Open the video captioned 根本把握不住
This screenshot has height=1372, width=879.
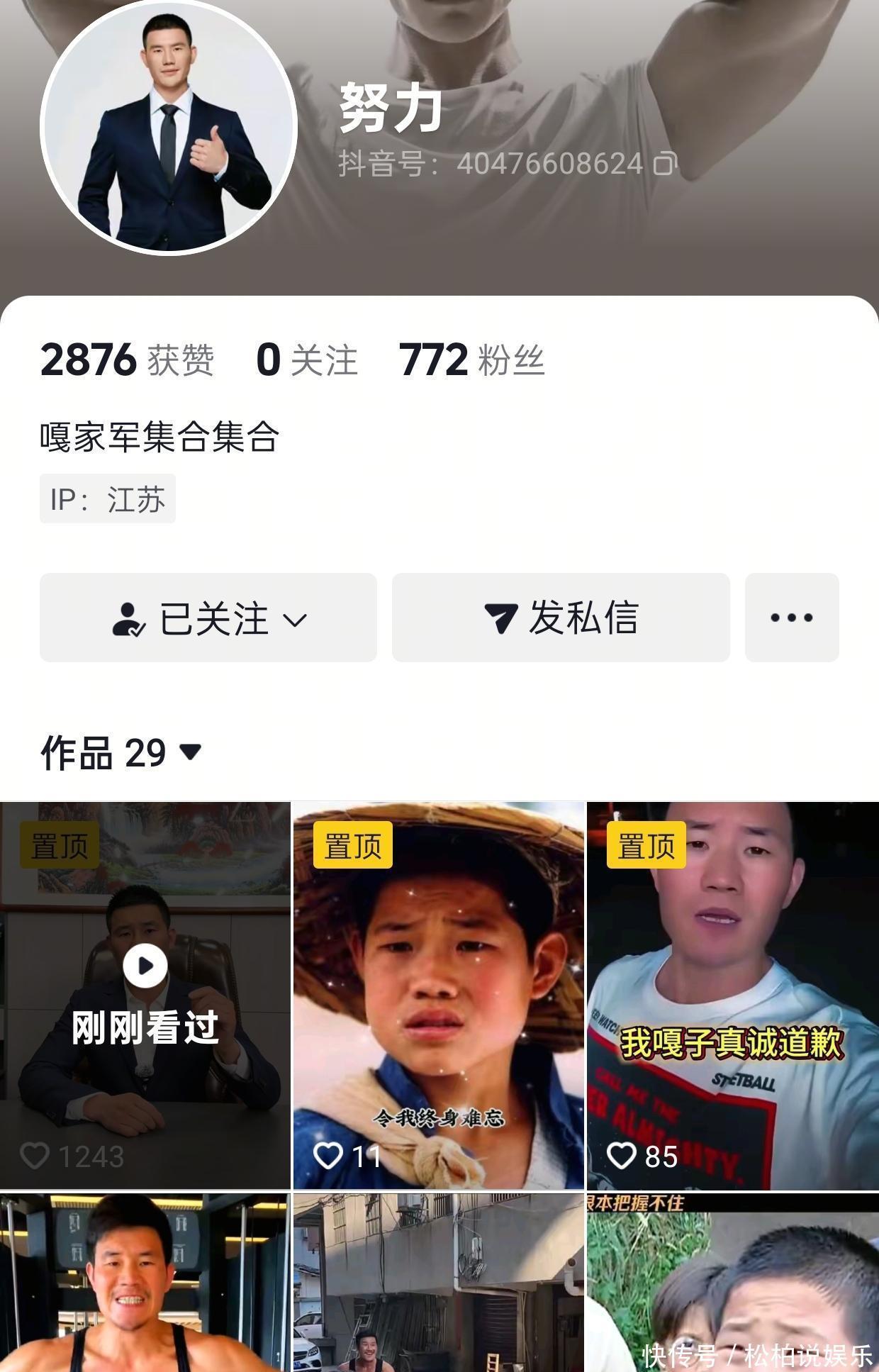point(732,1283)
